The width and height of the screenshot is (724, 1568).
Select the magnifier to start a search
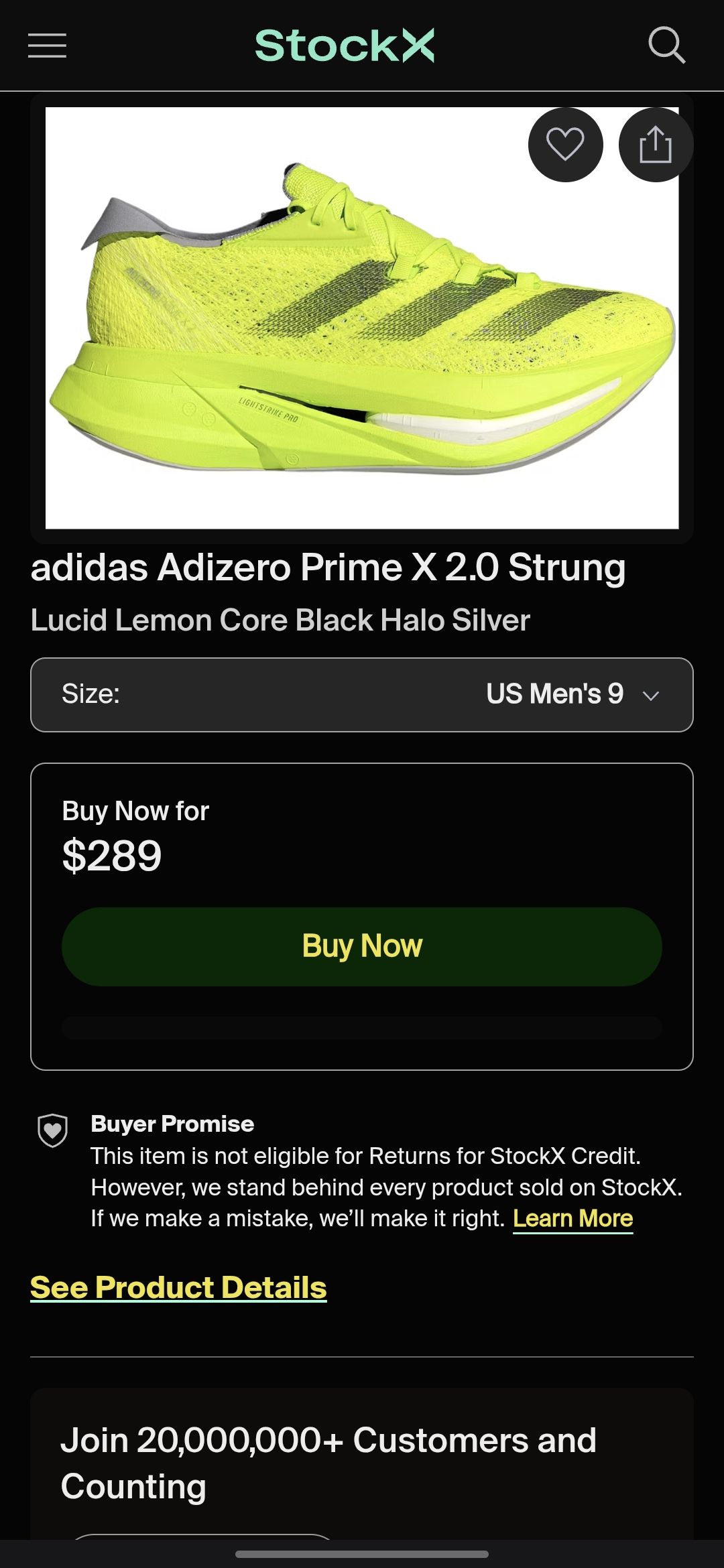tap(667, 46)
